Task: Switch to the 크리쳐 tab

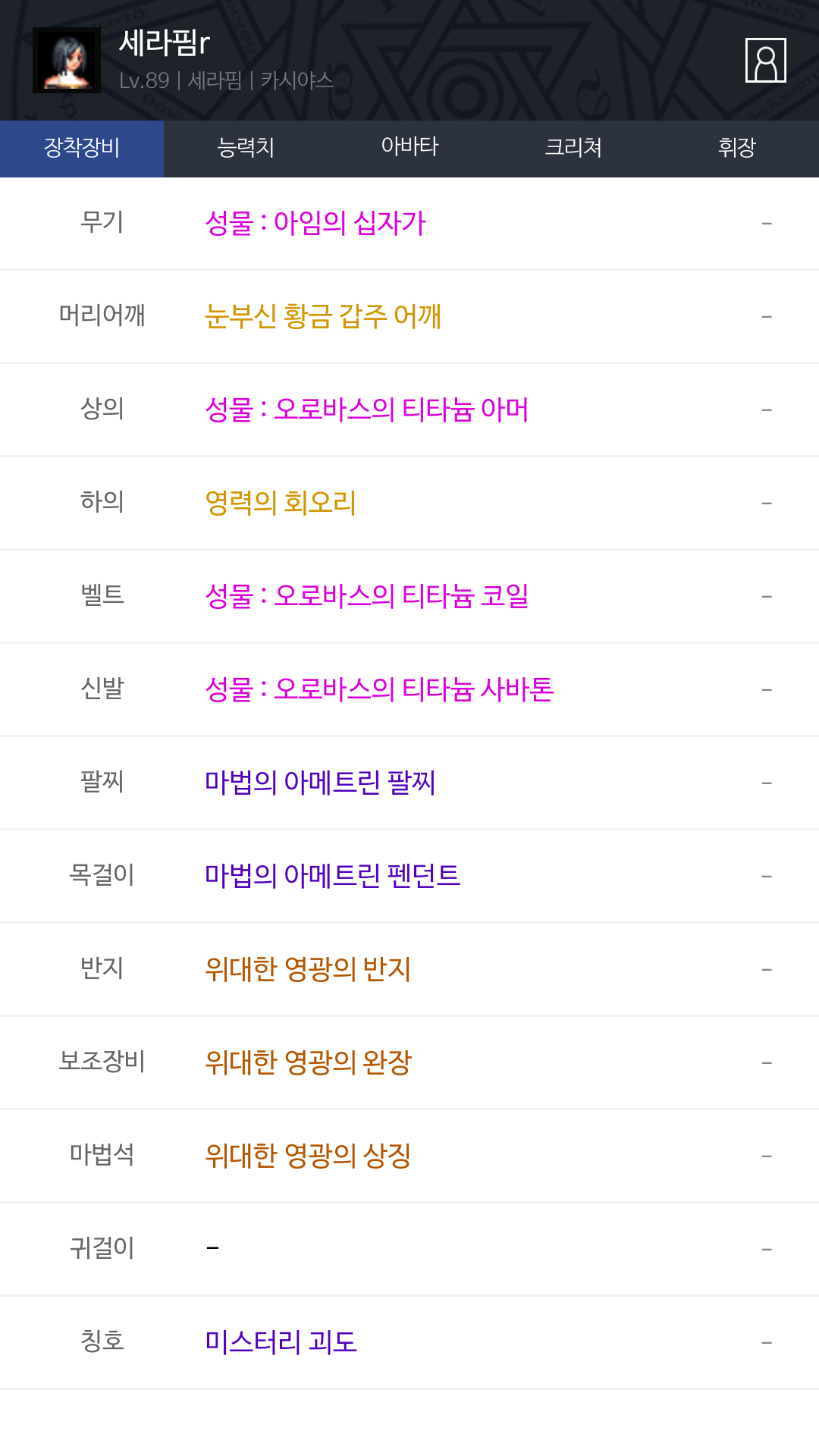Action: [573, 148]
